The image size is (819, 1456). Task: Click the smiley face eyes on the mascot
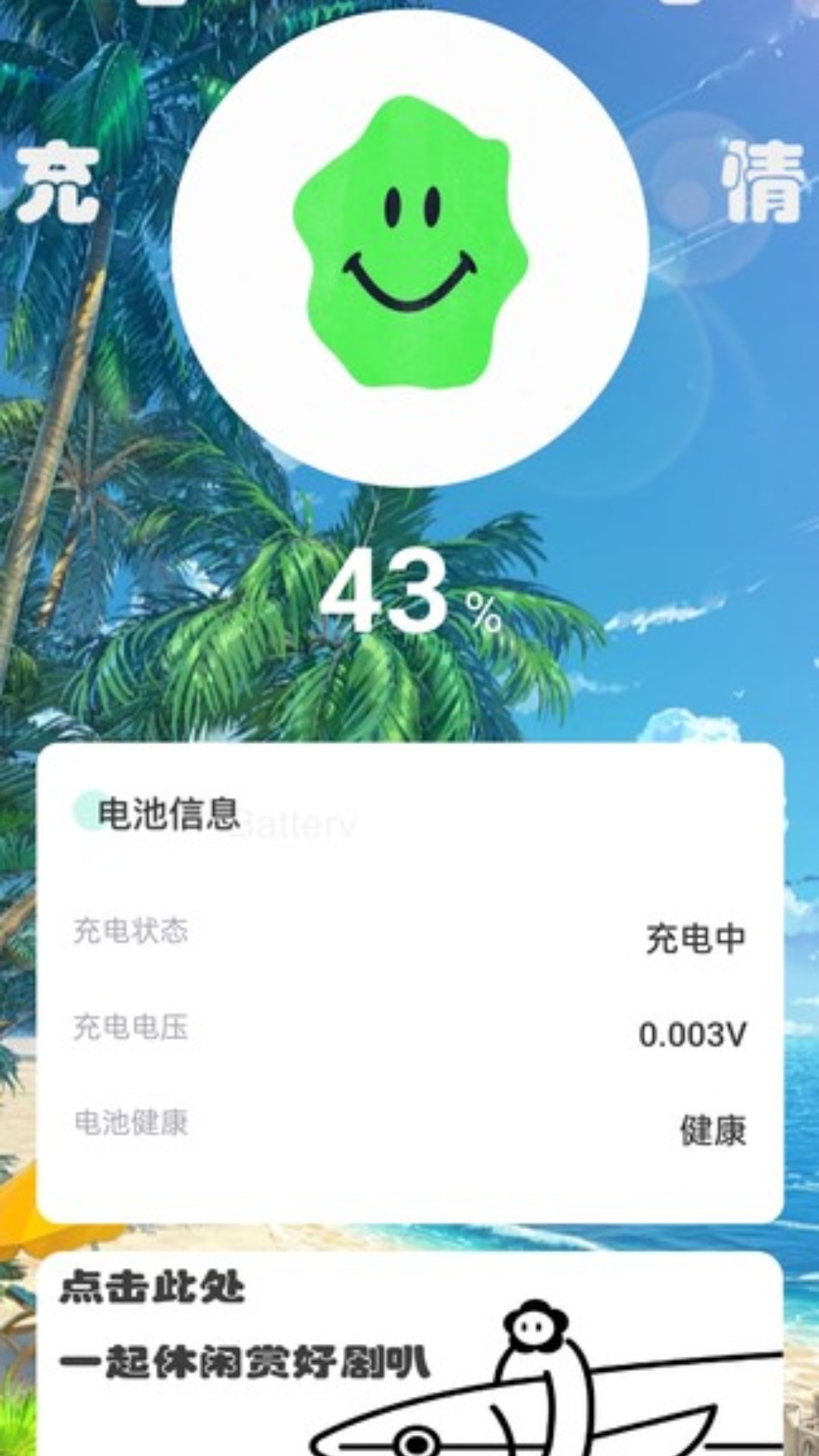pos(409,205)
